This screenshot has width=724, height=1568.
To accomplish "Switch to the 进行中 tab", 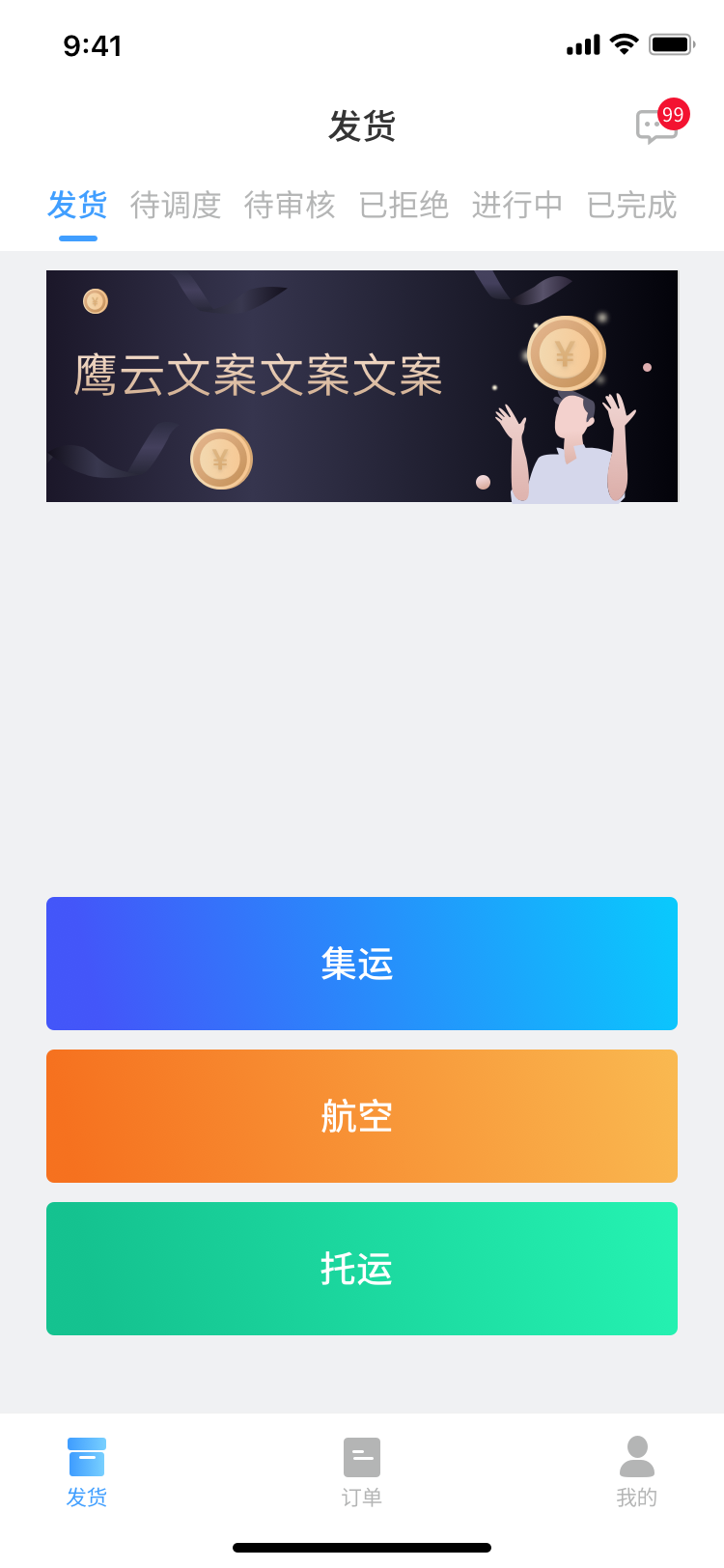I will pyautogui.click(x=517, y=205).
